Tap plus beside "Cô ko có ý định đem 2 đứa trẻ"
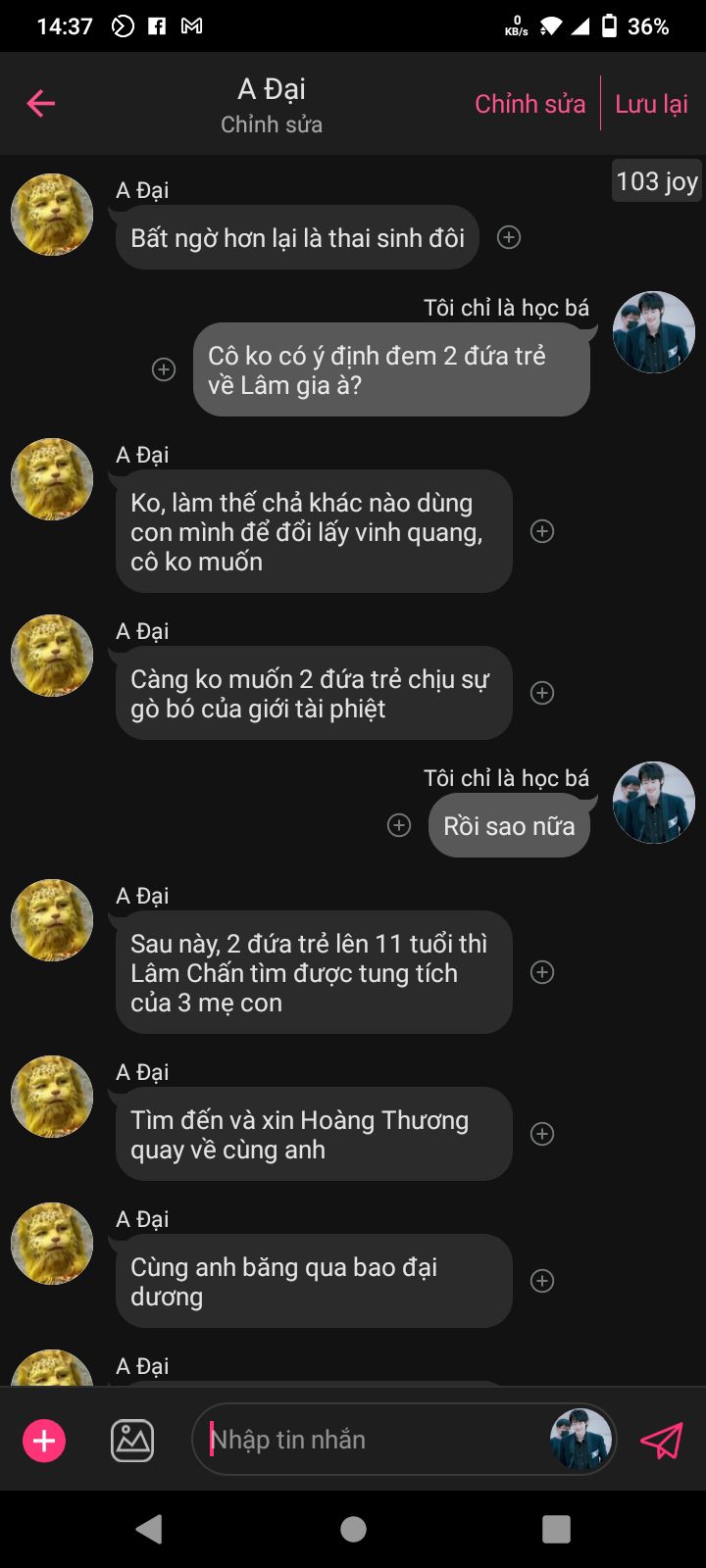Viewport: 706px width, 1568px height. [x=164, y=369]
